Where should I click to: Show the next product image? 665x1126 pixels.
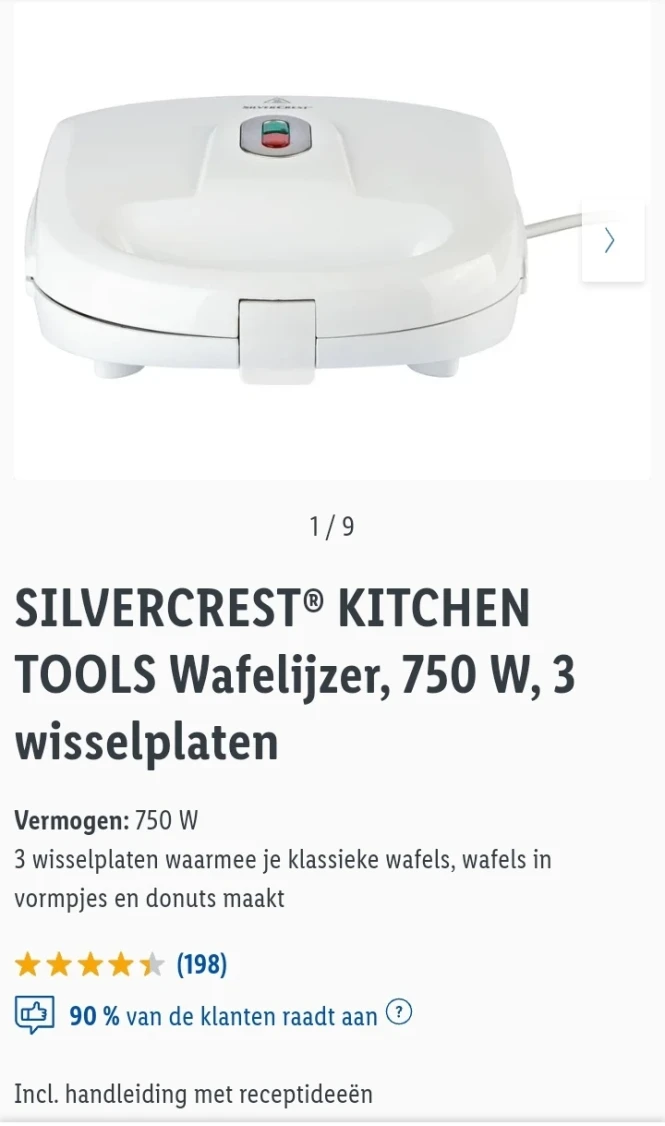point(611,241)
